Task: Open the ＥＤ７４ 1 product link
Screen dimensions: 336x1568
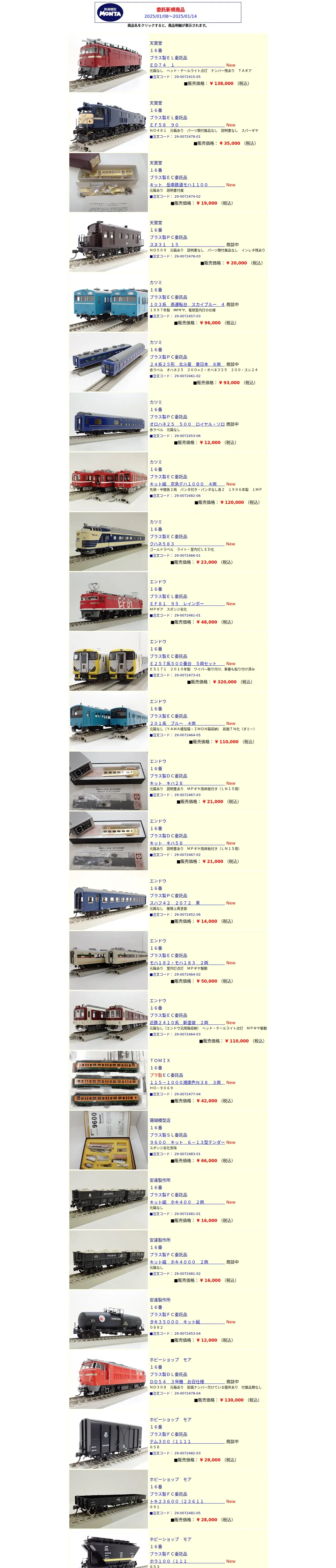Action: 162,65
